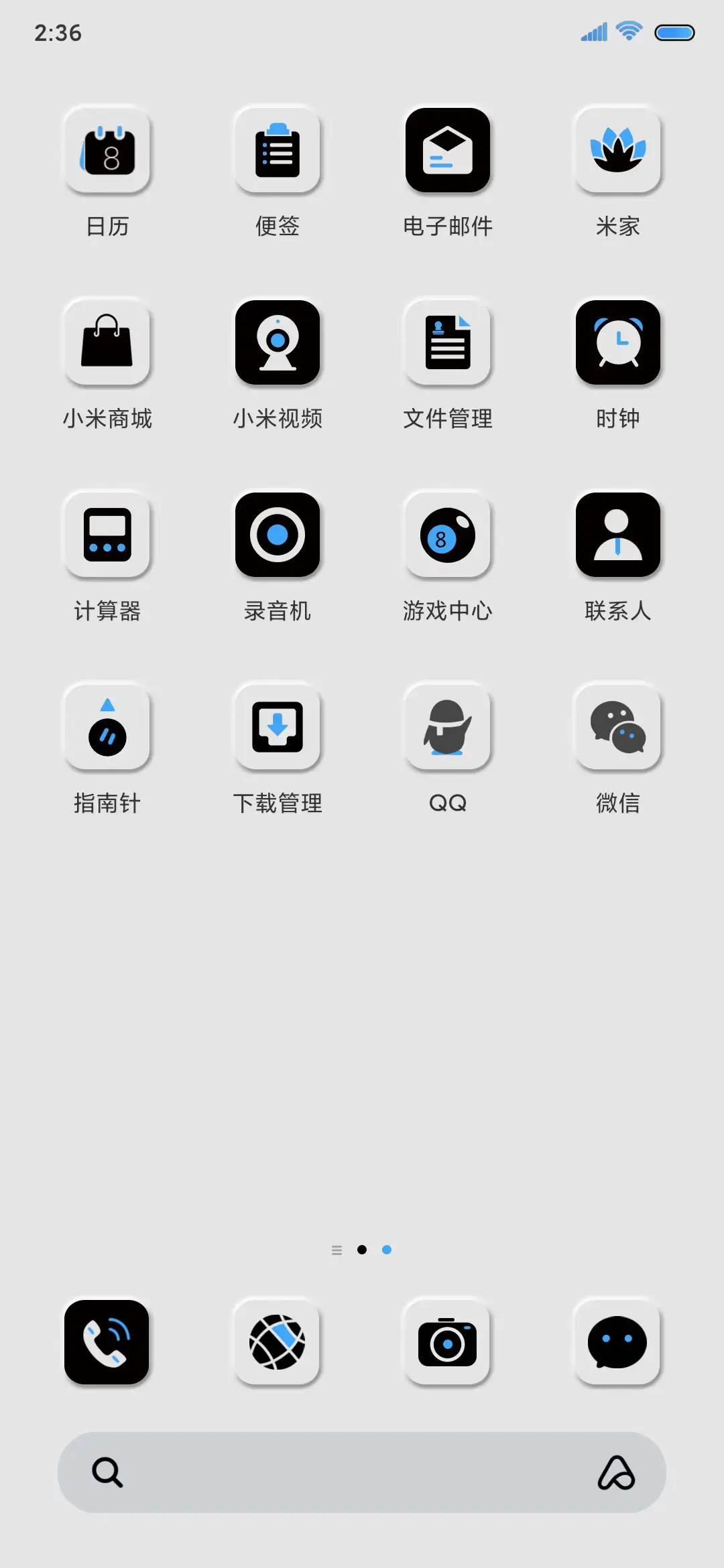724x1568 pixels.
Task: Open the 小米商城 Mi Store app
Action: (x=107, y=342)
